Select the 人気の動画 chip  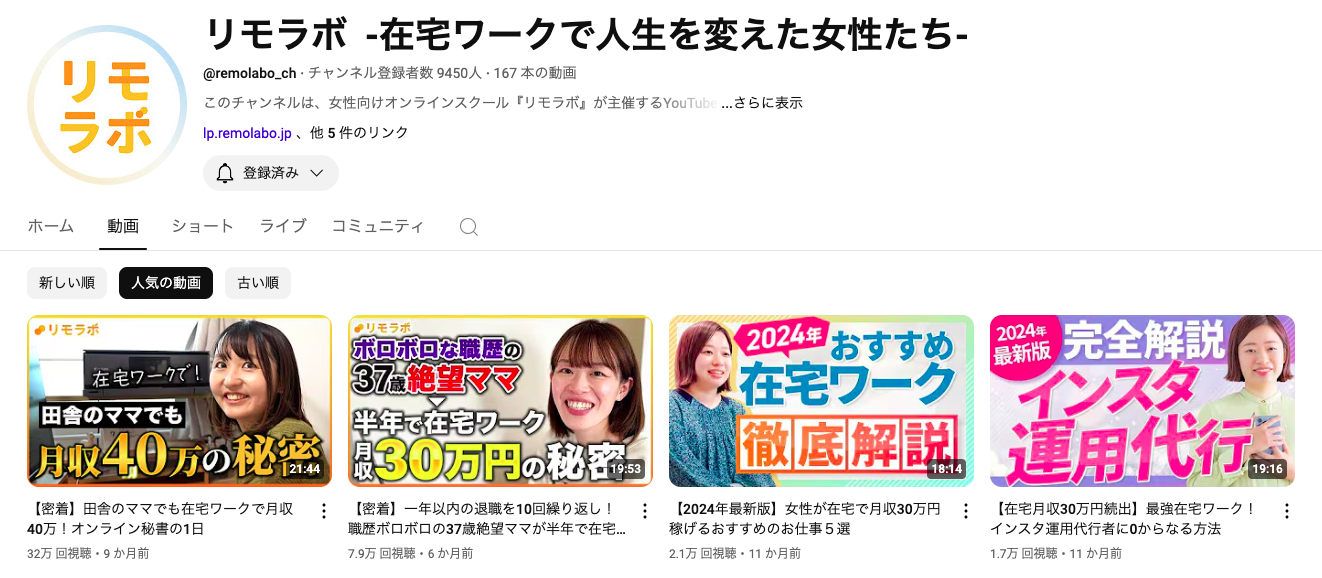[166, 283]
